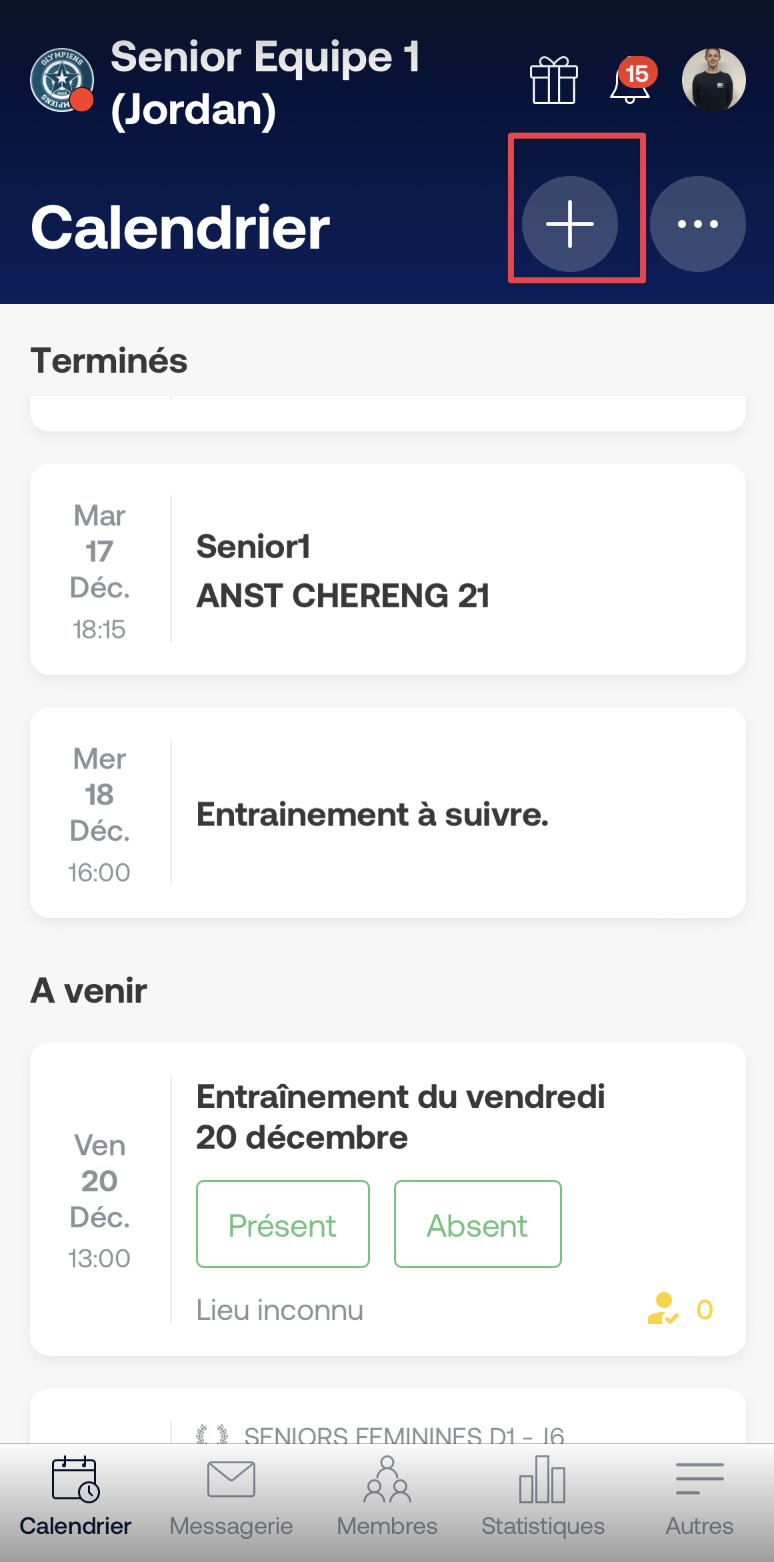This screenshot has height=1562, width=774.
Task: Select the Calendrier tab
Action: coord(76,1497)
